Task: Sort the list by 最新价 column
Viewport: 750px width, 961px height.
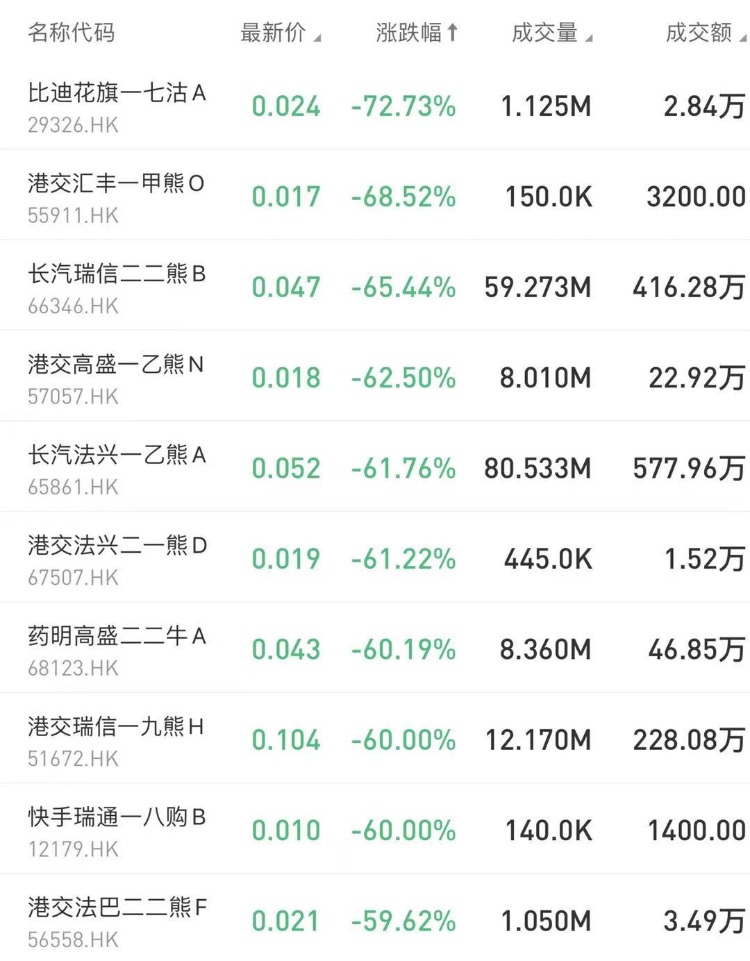Action: 280,33
